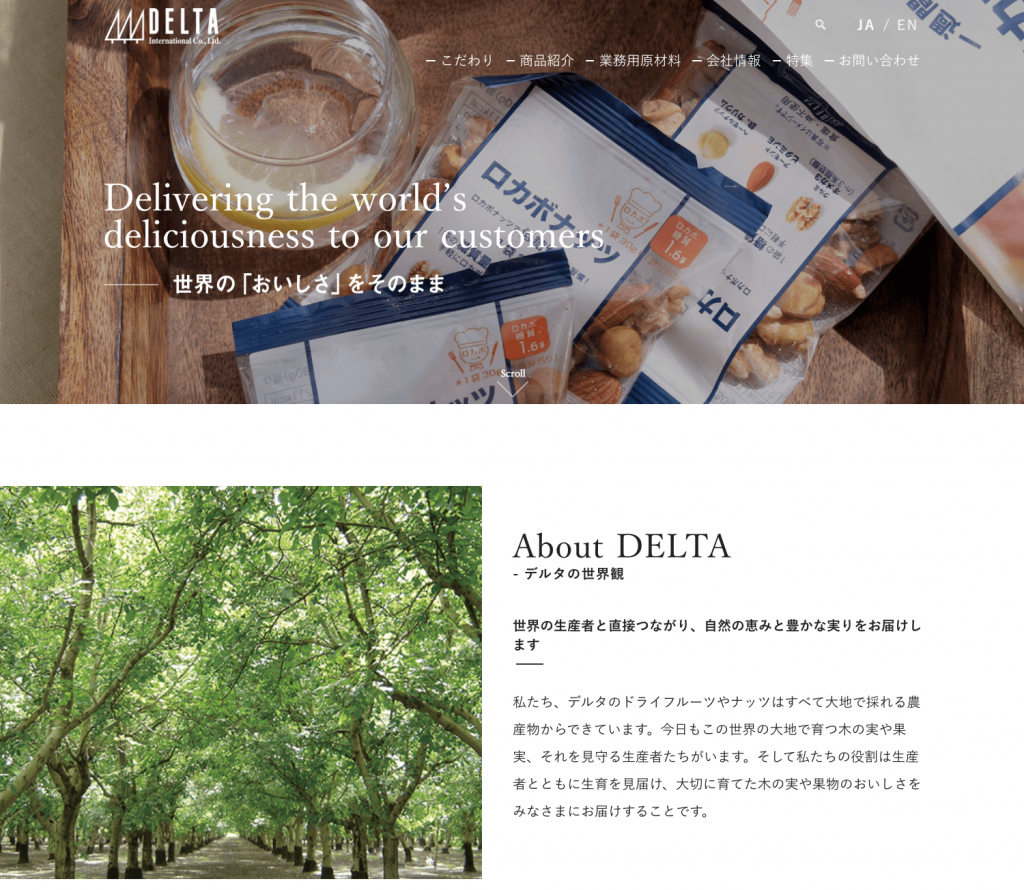Open the search magnifier icon
1024x890 pixels.
(820, 25)
